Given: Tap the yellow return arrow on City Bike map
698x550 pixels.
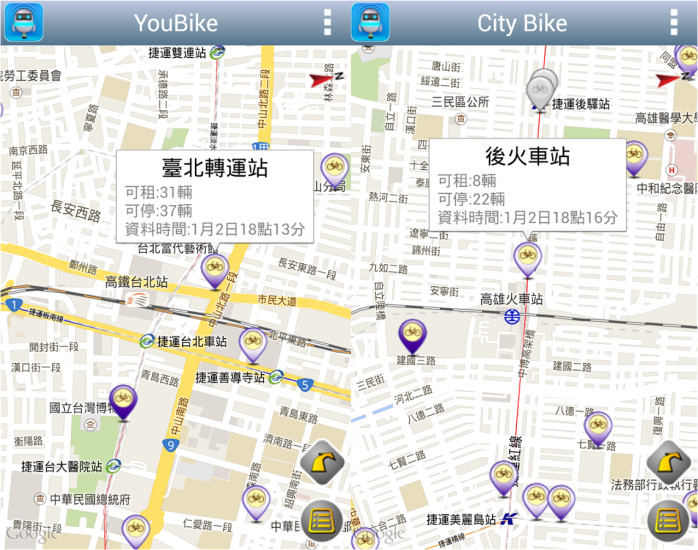Looking at the screenshot, I should (667, 463).
